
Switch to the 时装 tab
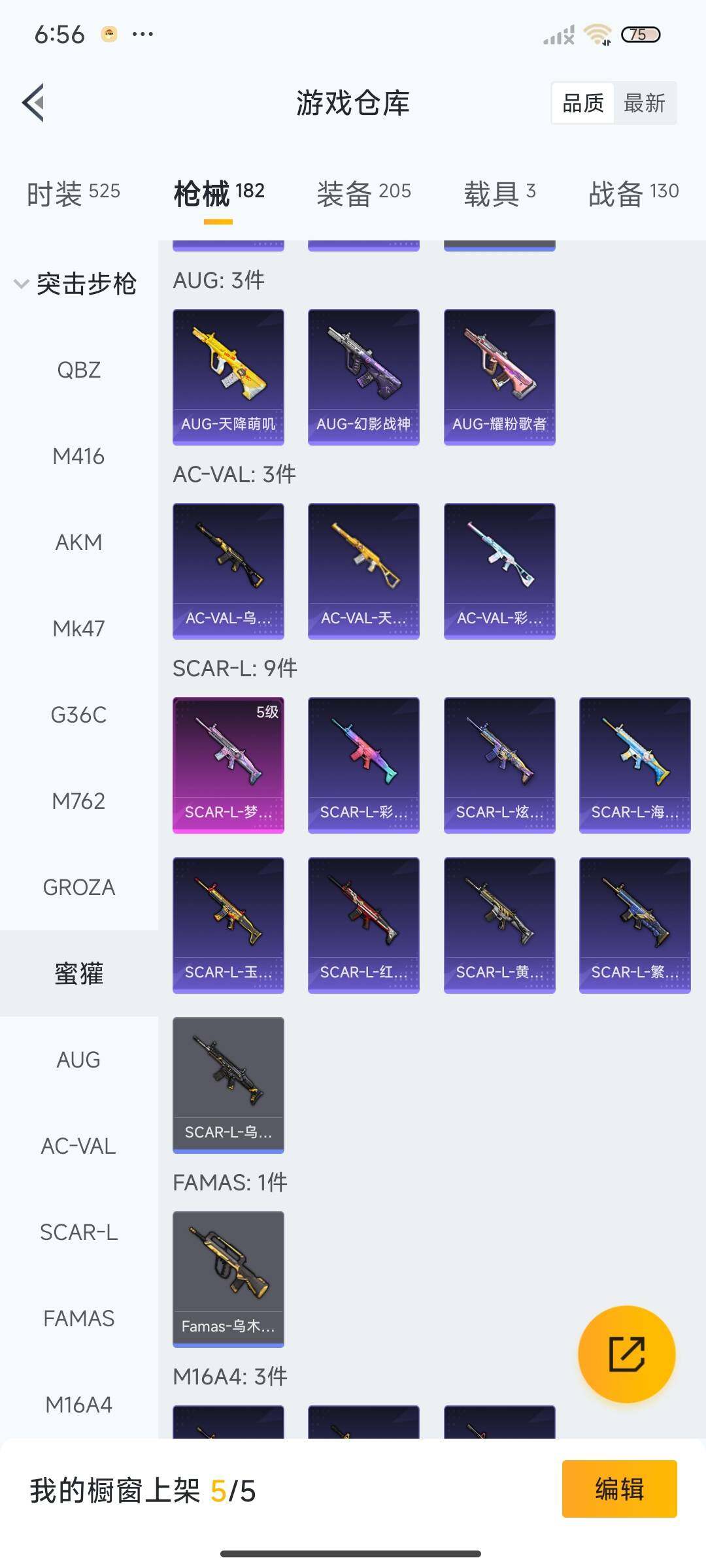73,193
